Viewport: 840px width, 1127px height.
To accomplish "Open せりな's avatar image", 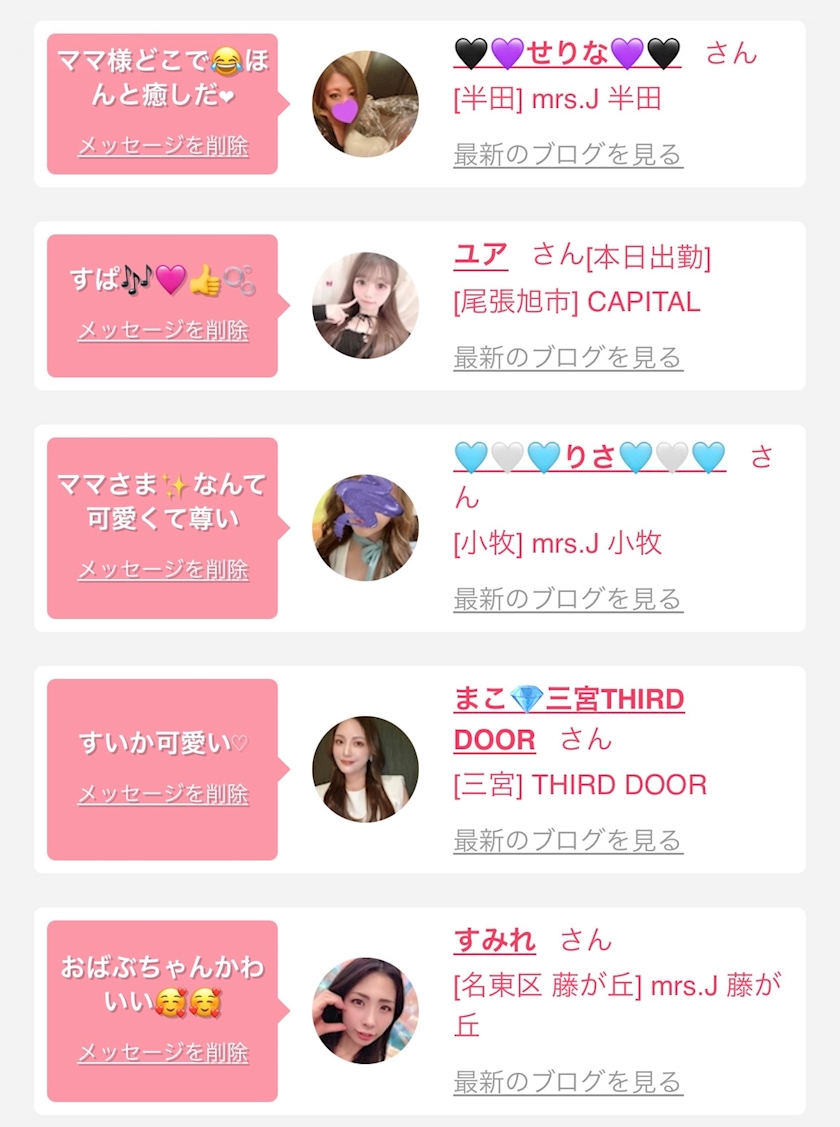I will click(x=365, y=104).
